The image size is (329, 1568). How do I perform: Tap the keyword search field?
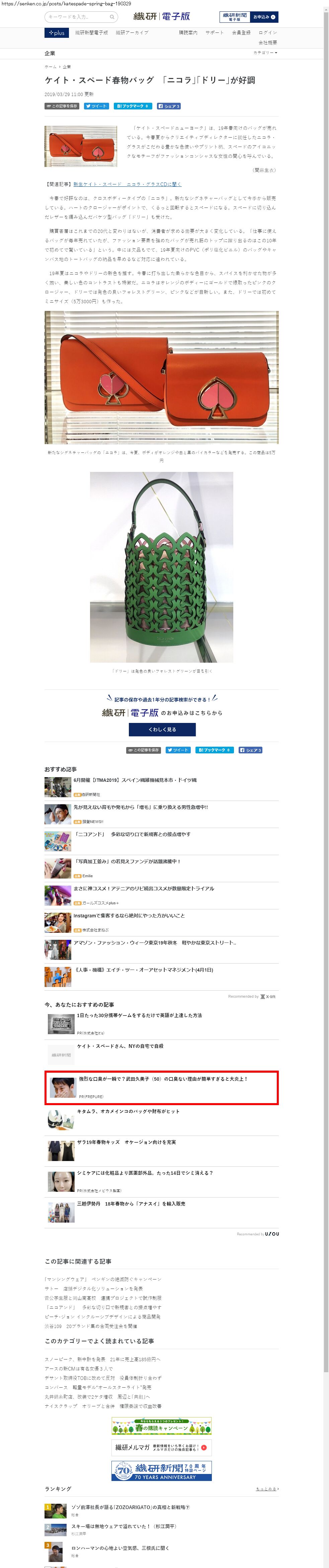point(76,17)
